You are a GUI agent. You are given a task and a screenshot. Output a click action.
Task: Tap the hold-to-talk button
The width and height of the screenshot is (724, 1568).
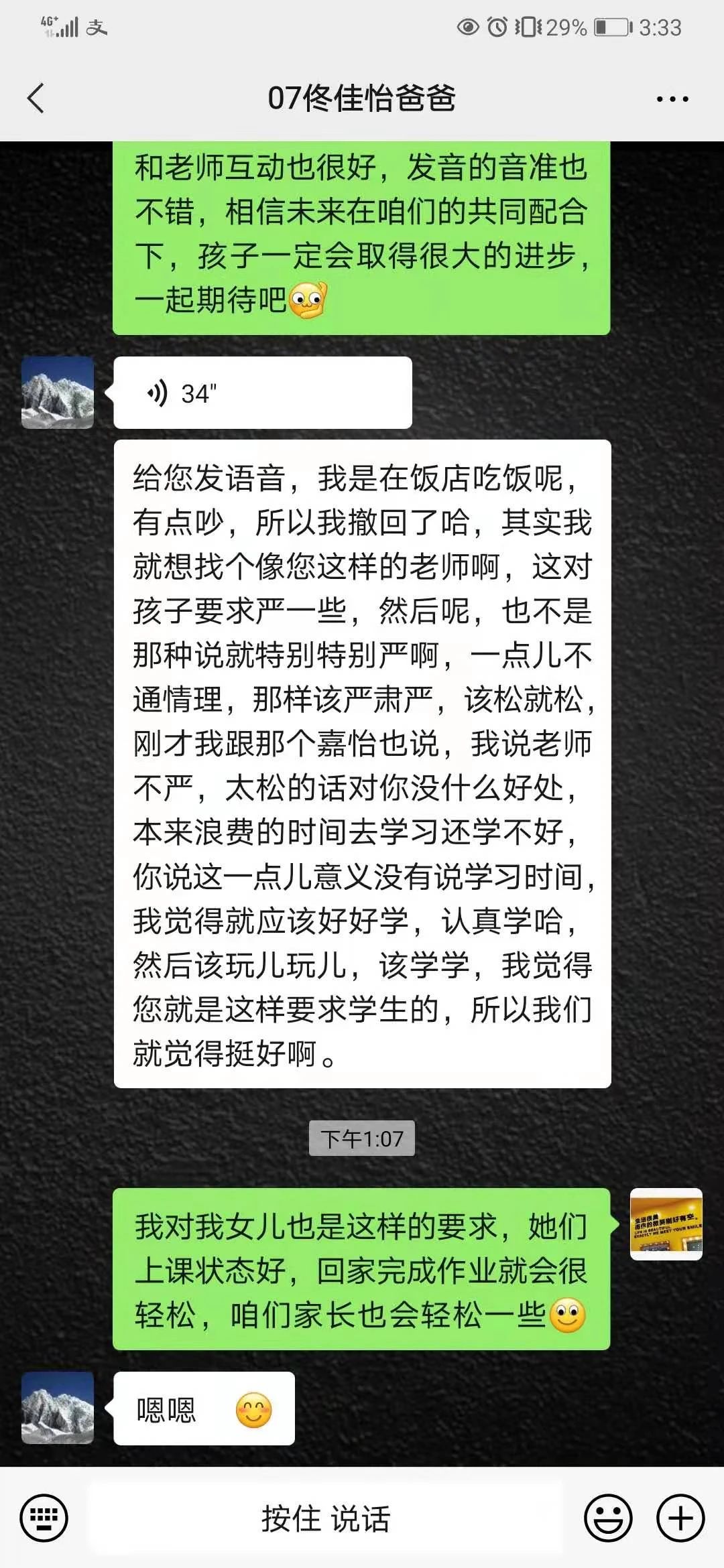click(x=326, y=1518)
